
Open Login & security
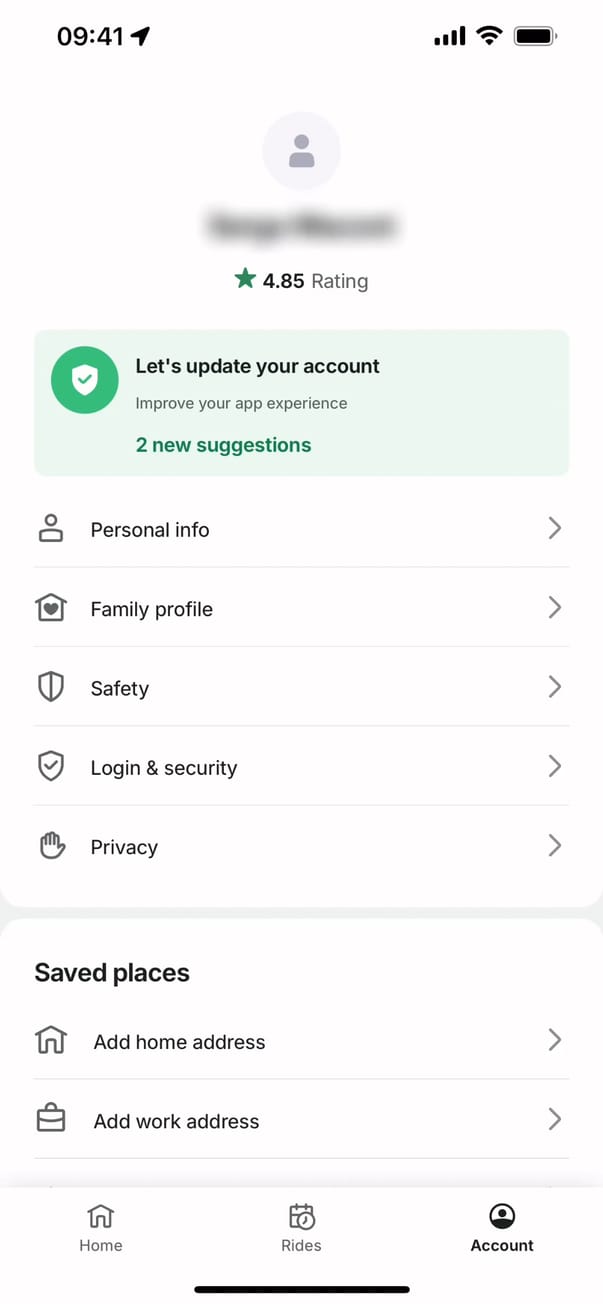click(300, 767)
